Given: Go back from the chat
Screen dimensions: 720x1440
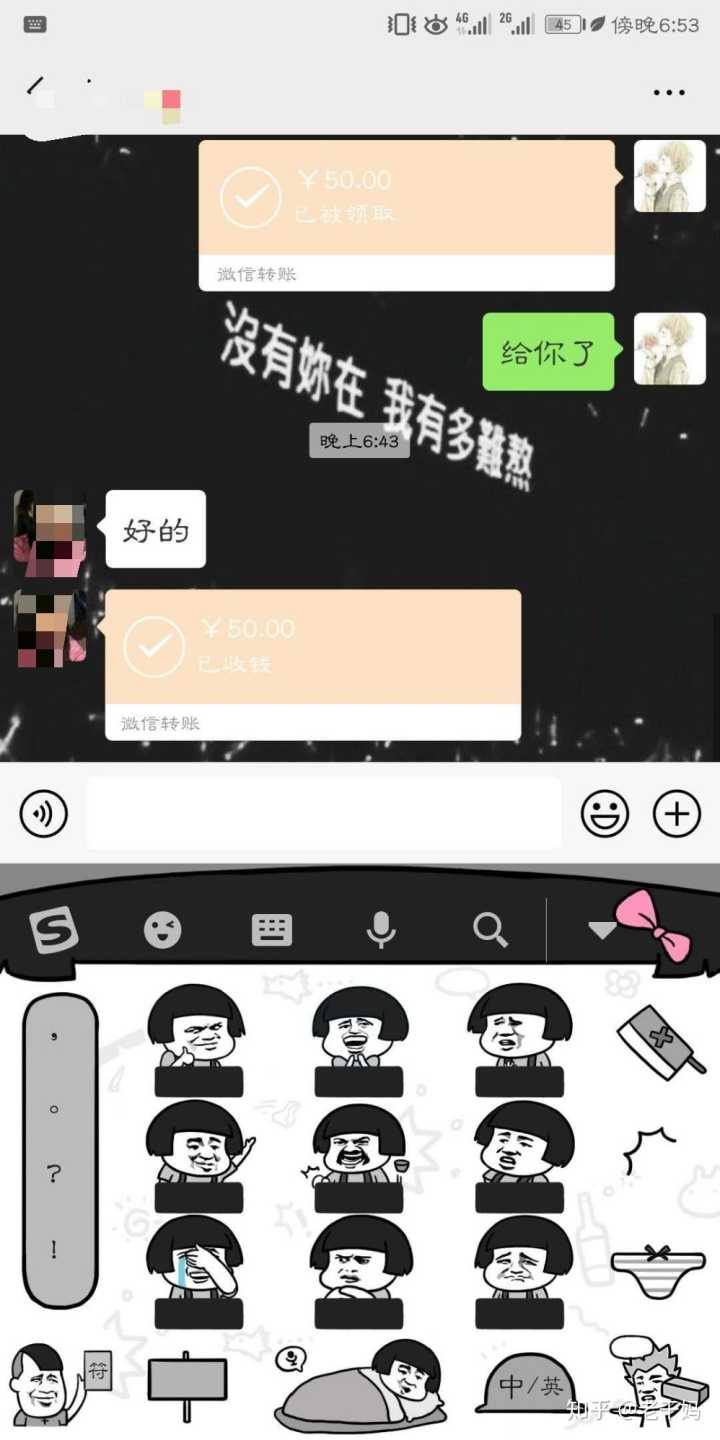Looking at the screenshot, I should pos(36,87).
